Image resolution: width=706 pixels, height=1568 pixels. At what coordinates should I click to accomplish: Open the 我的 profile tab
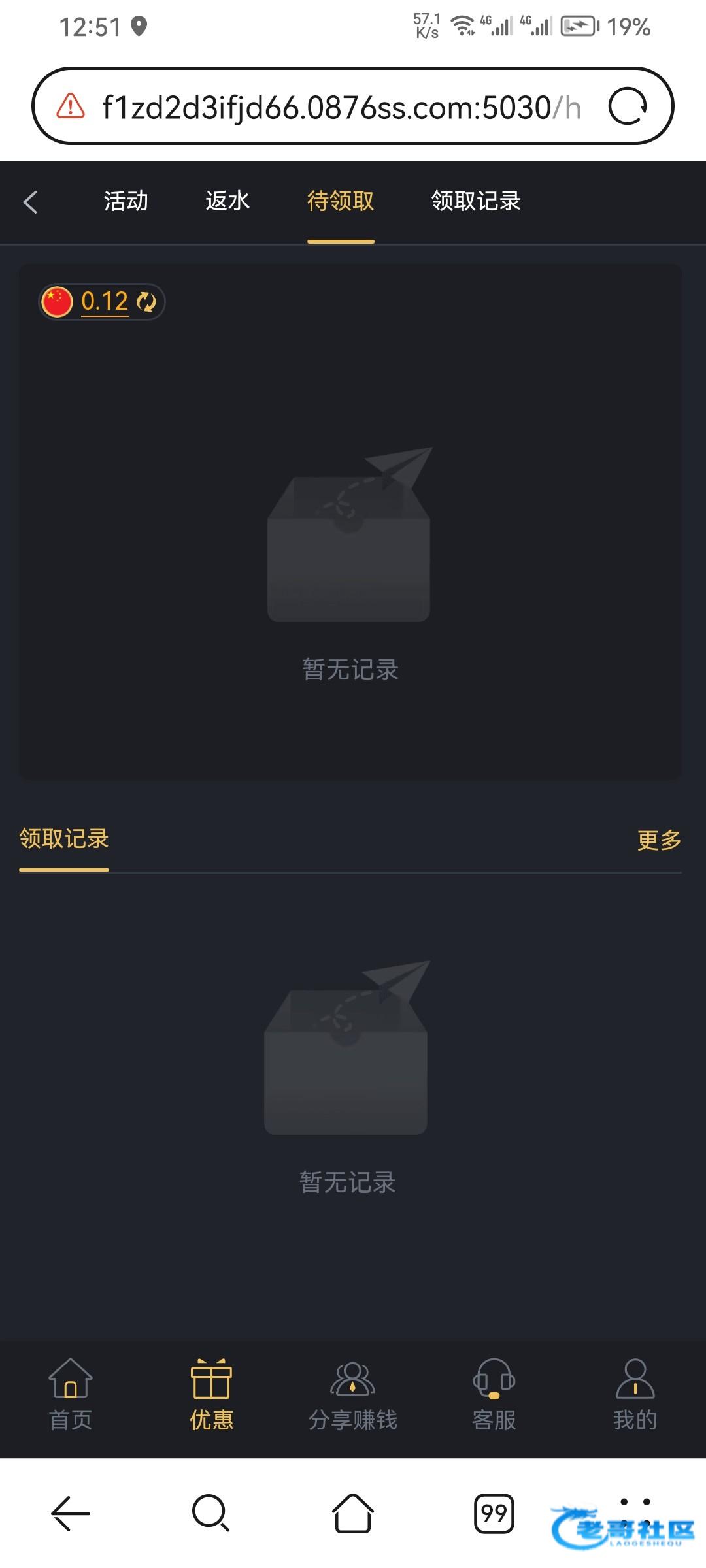(x=635, y=1394)
